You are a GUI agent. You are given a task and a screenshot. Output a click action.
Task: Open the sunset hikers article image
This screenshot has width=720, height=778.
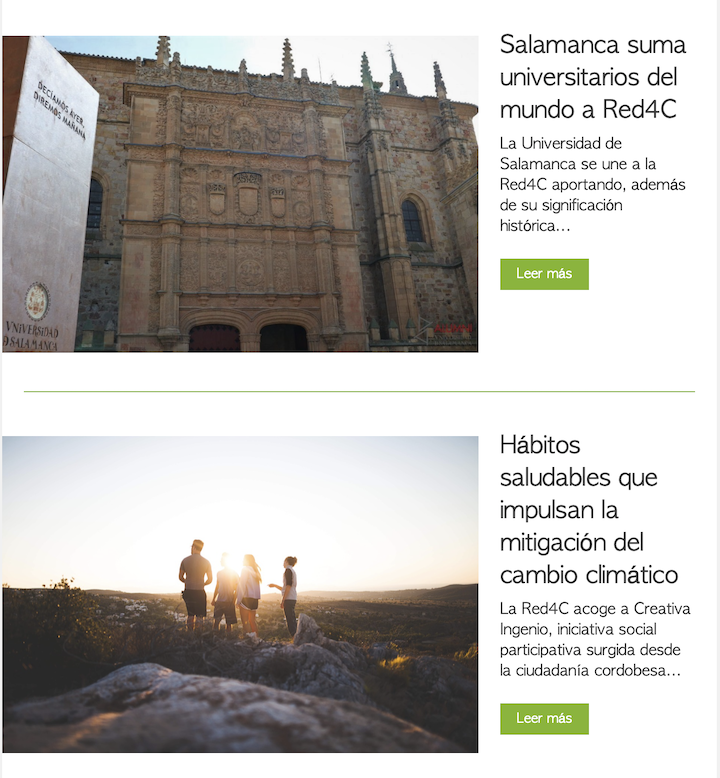pyautogui.click(x=240, y=594)
